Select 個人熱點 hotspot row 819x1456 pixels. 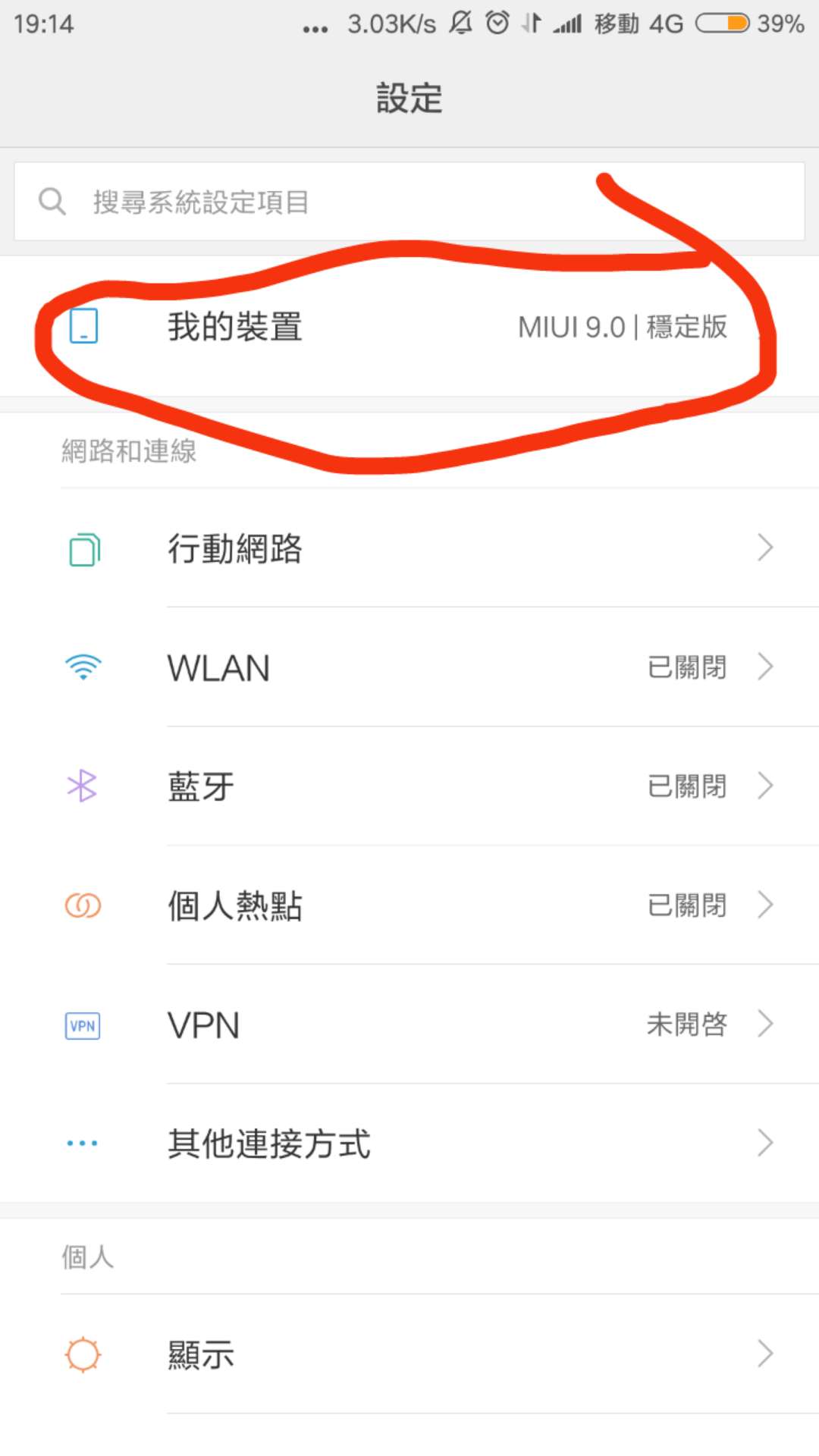pos(409,905)
